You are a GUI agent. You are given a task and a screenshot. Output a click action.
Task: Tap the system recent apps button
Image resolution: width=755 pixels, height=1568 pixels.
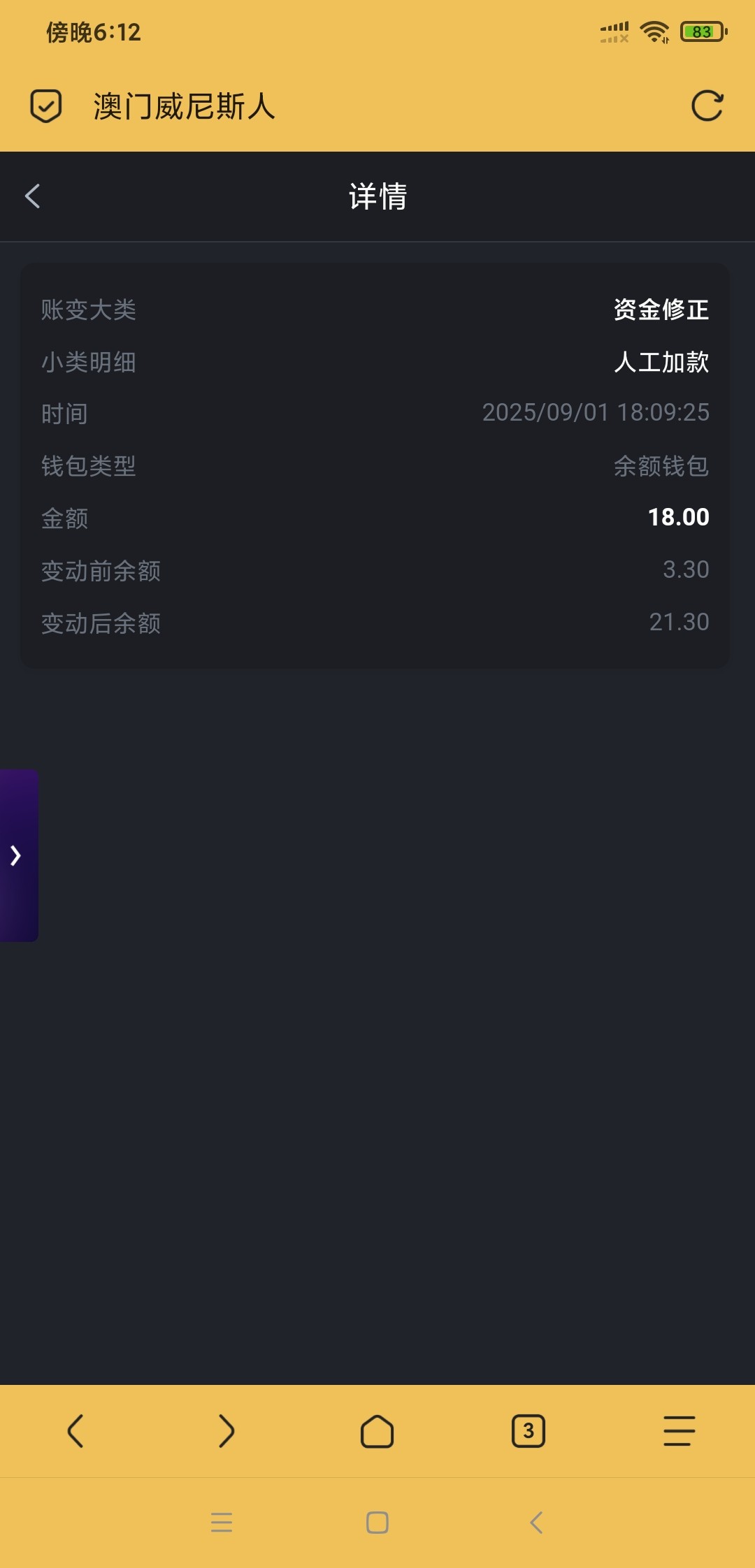pyautogui.click(x=222, y=1522)
